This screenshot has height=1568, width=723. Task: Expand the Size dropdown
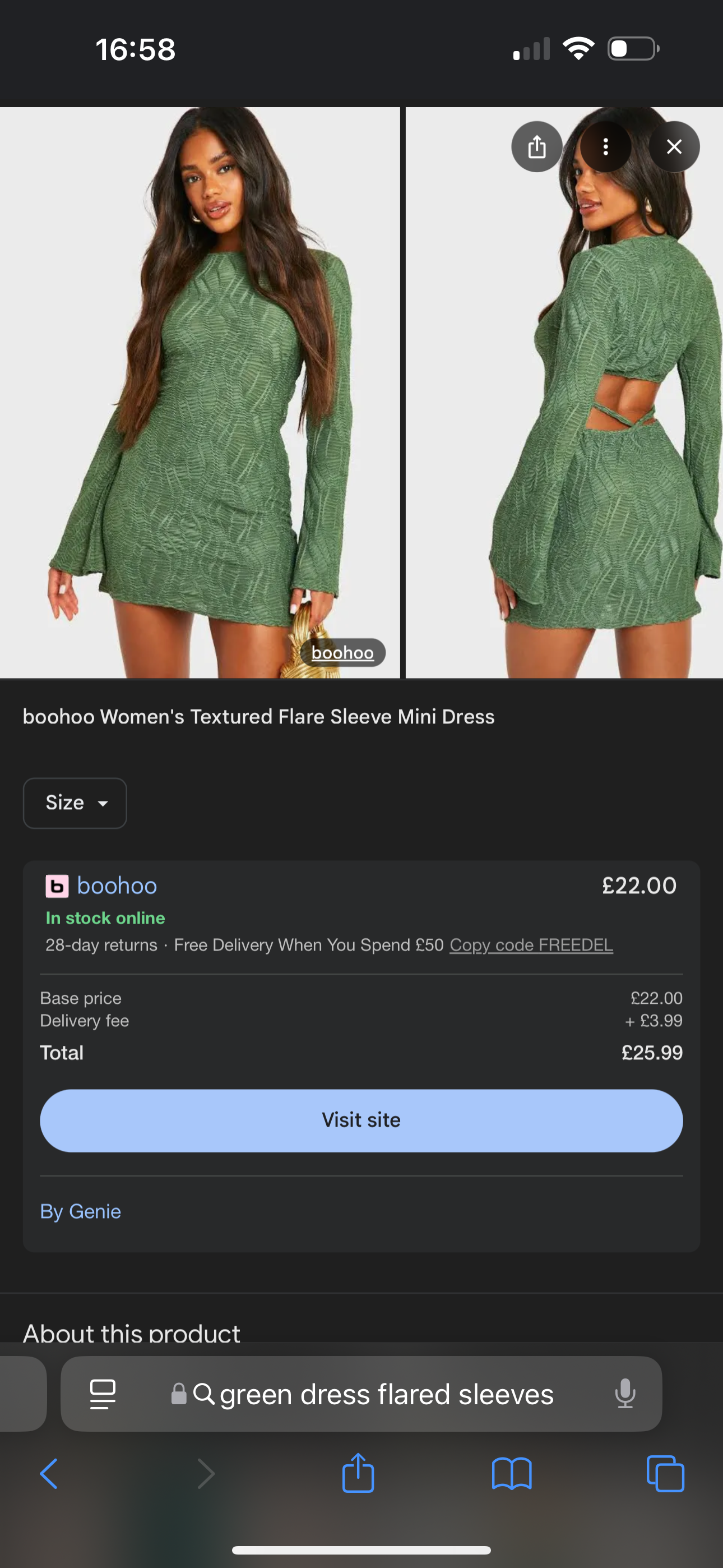click(75, 803)
